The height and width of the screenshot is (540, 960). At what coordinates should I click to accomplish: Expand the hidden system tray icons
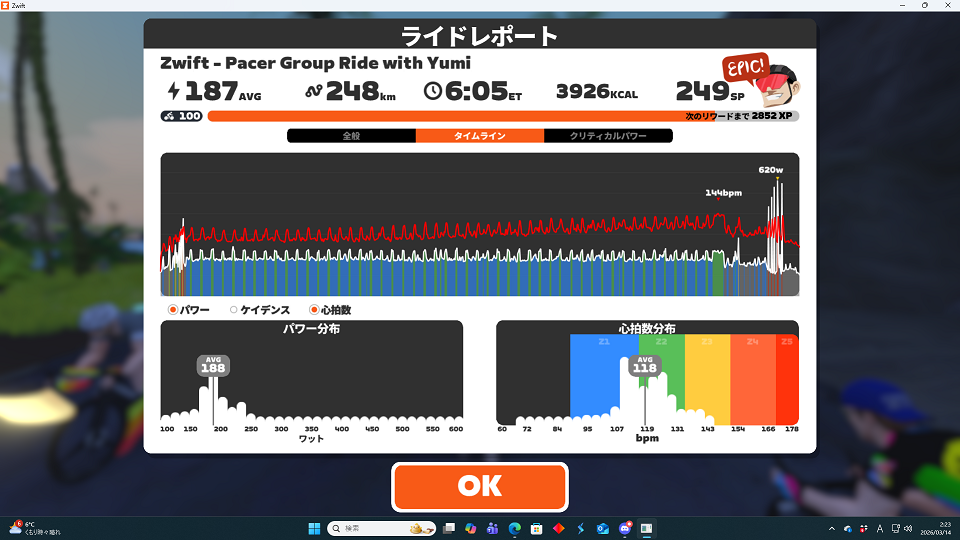832,528
